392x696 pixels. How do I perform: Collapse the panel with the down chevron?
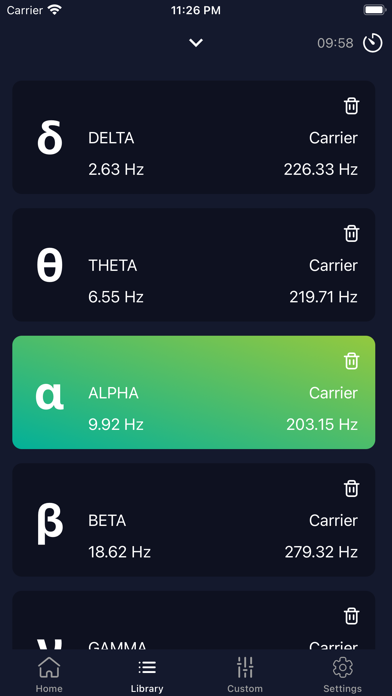click(x=196, y=43)
